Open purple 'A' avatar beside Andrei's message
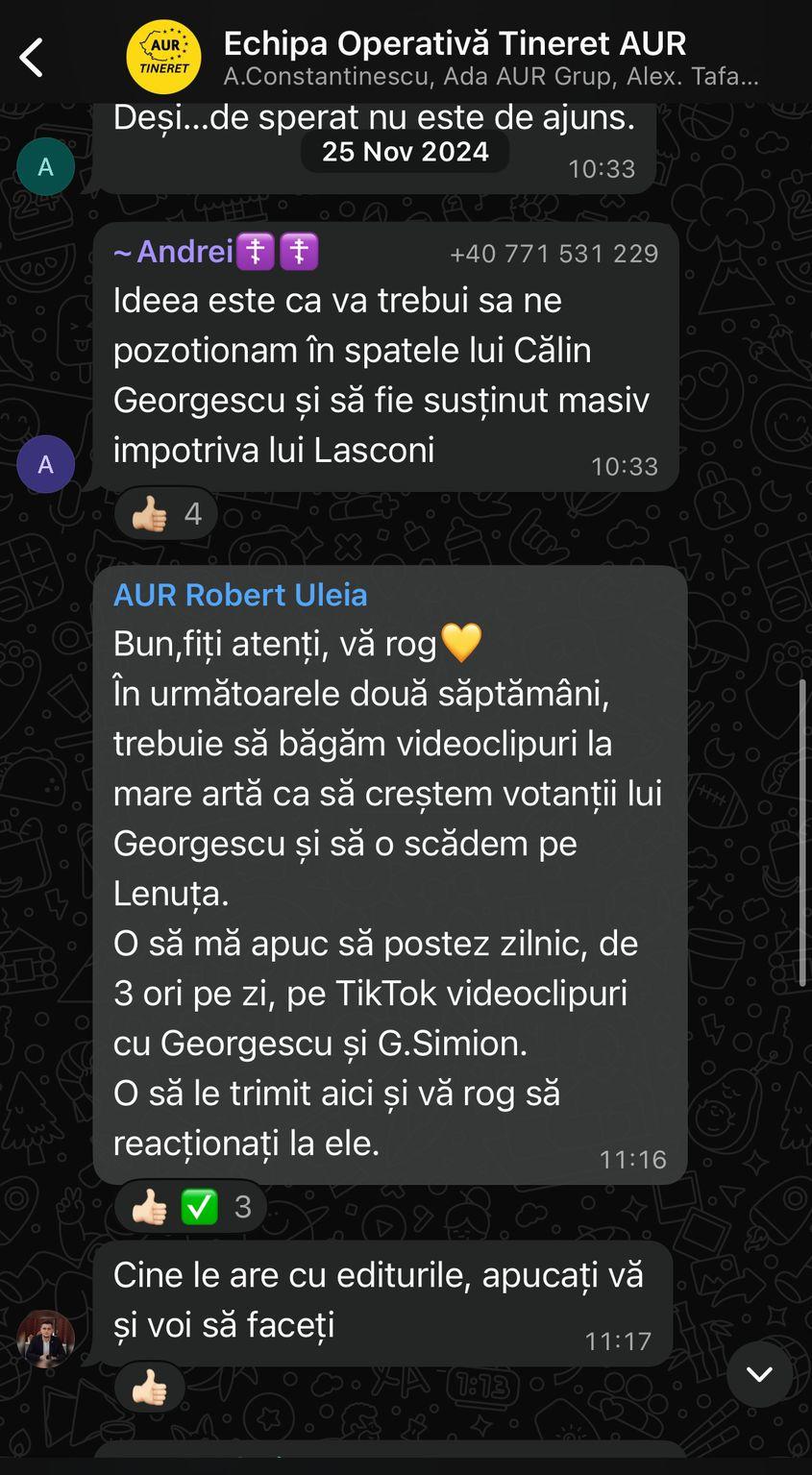812x1475 pixels. [45, 464]
